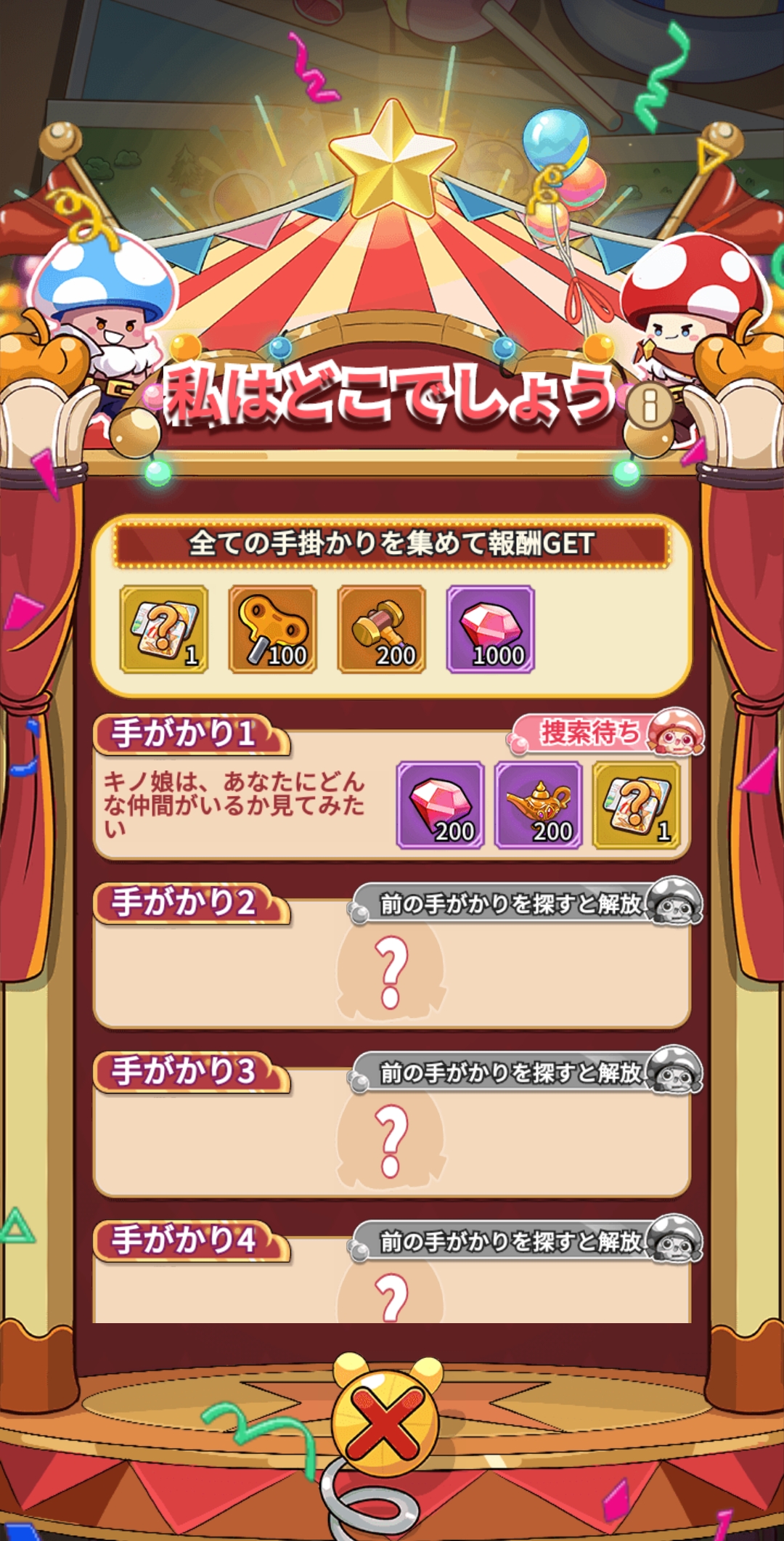Check the wind-up key reward of 100
This screenshot has width=784, height=1541.
click(273, 629)
